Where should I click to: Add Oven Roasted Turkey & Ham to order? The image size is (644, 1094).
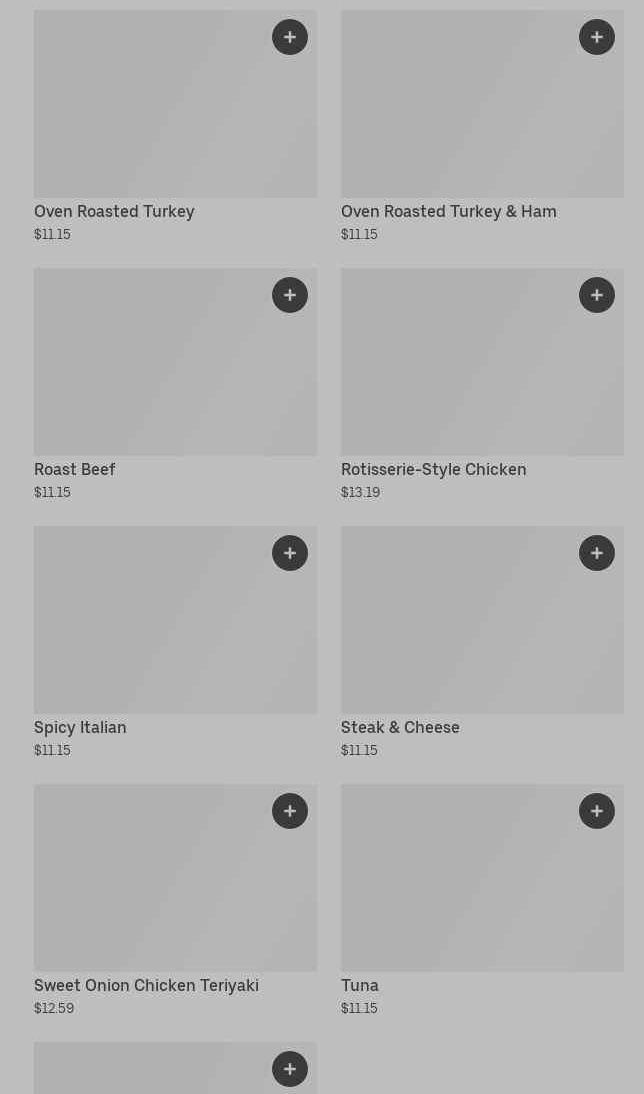597,37
